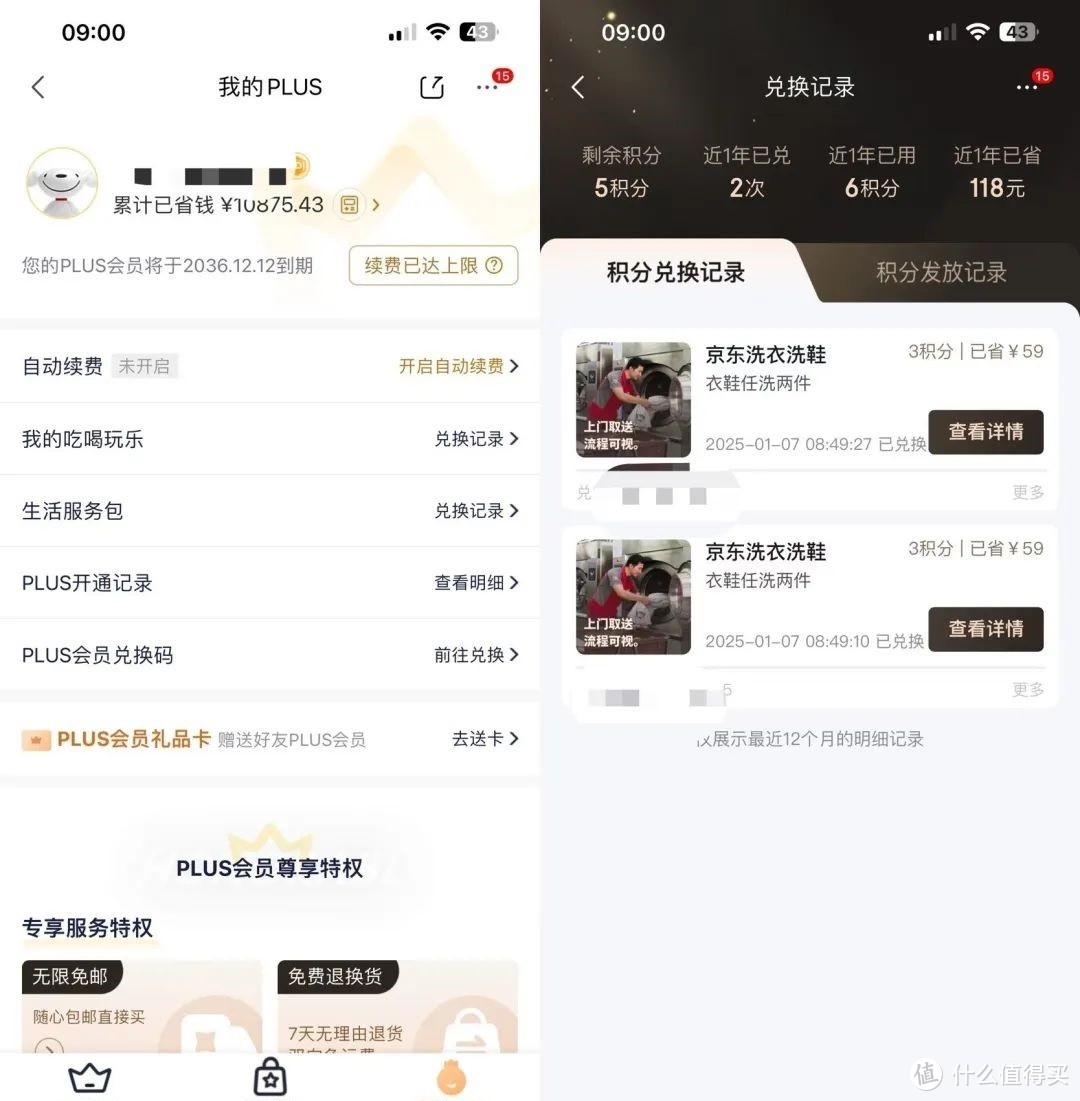This screenshot has width=1080, height=1101.
Task: Open the share icon next to 我的PLUS title
Action: (431, 87)
